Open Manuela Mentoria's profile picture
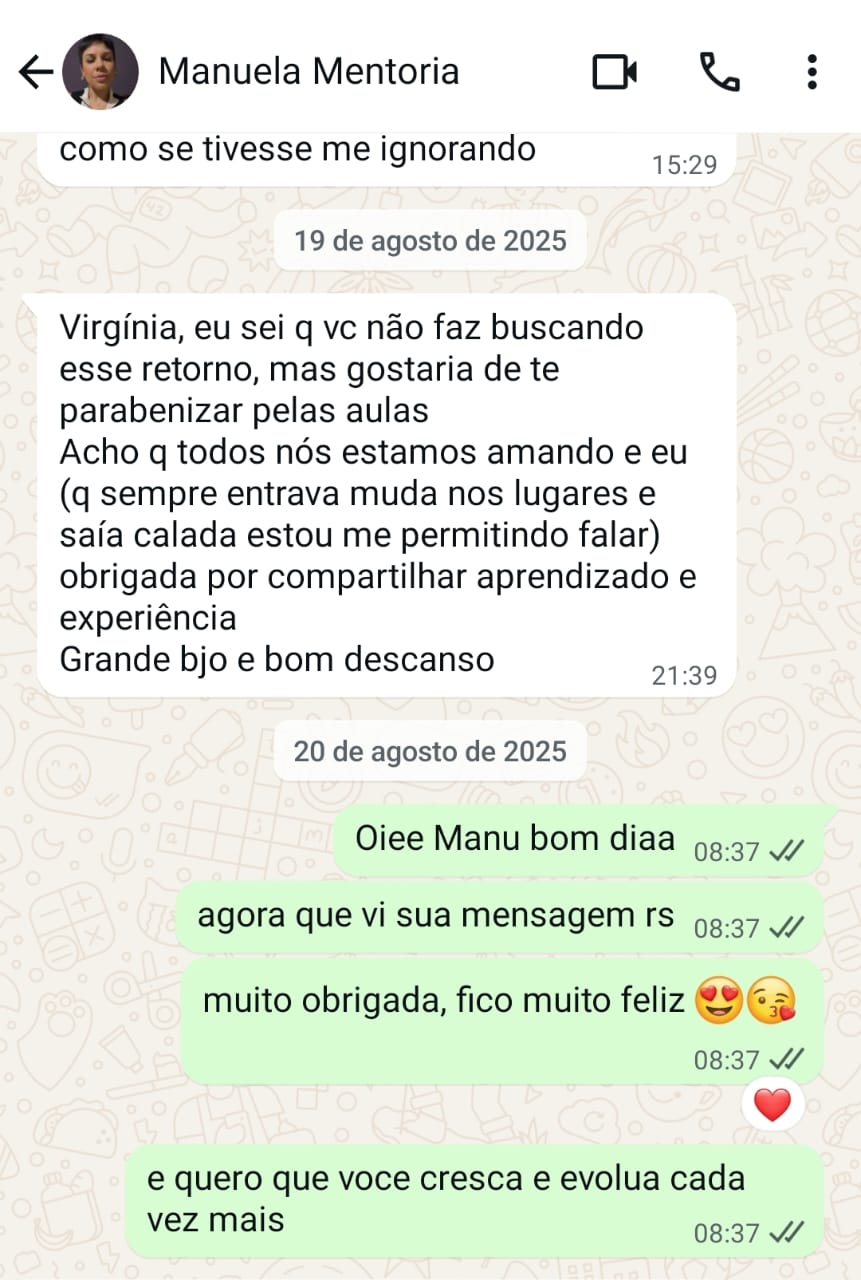861x1280 pixels. [100, 72]
